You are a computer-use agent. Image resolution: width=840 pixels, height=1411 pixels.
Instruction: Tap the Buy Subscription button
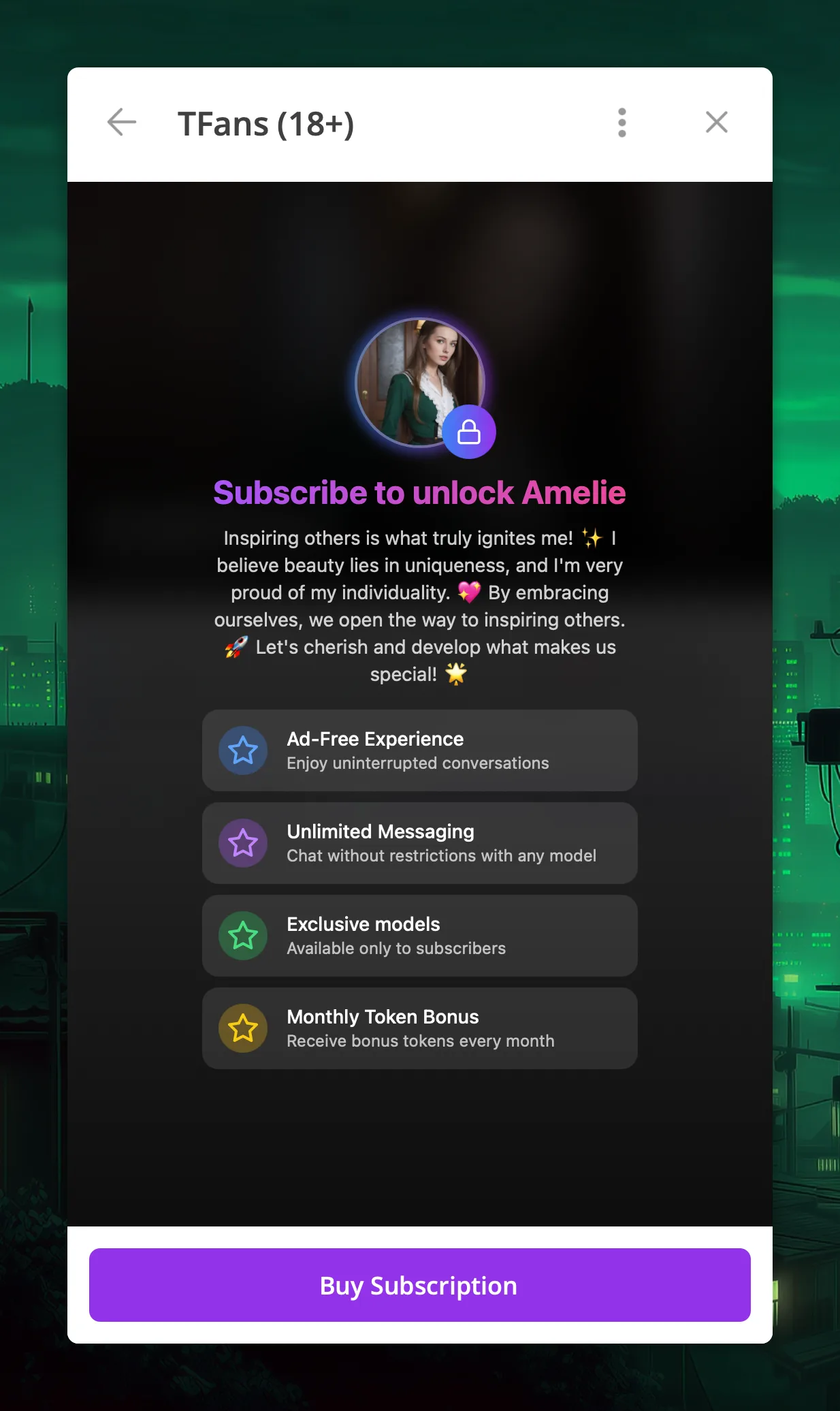pyautogui.click(x=419, y=1285)
